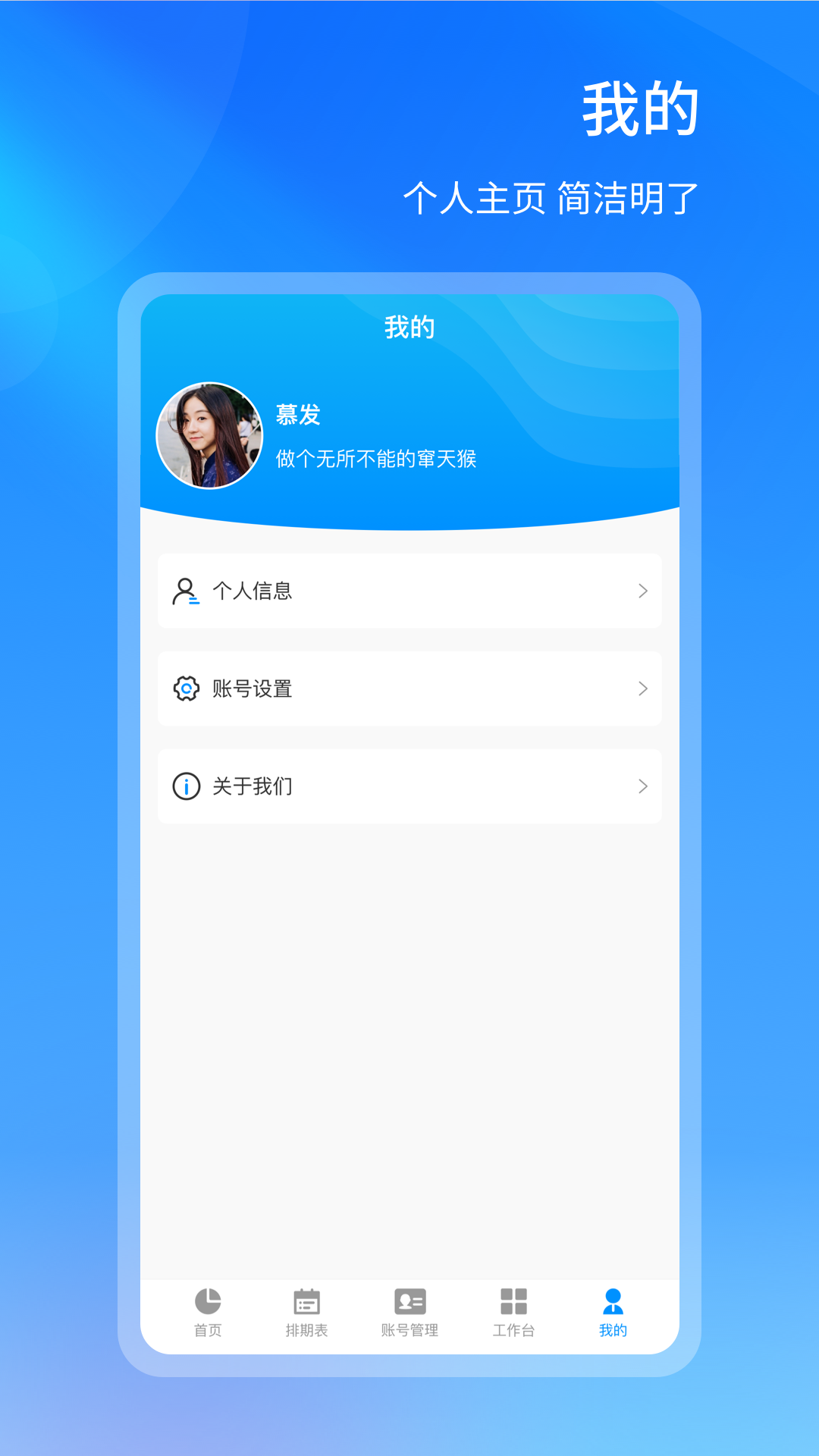The width and height of the screenshot is (819, 1456).
Task: Click the 个人信息 person icon
Action: (x=184, y=591)
